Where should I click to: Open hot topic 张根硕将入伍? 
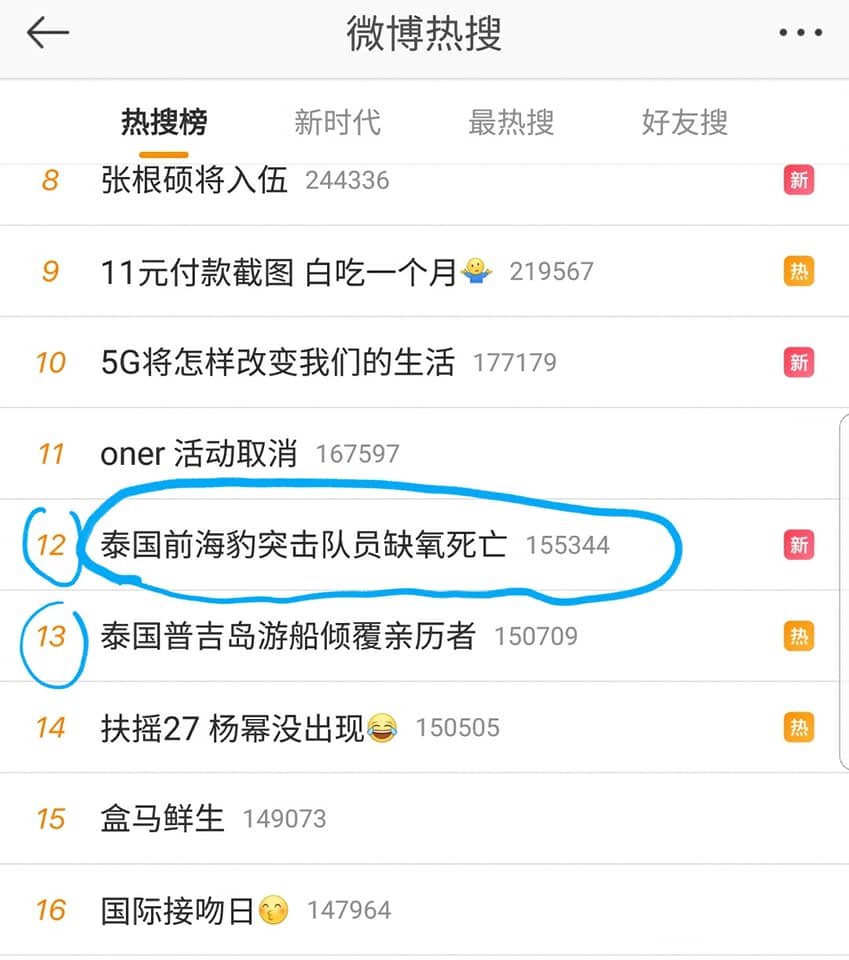click(x=195, y=180)
